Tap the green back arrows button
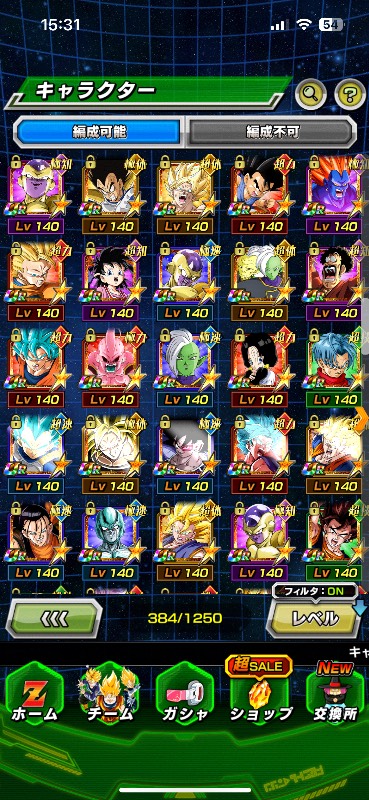This screenshot has height=800, width=369. coord(54,618)
